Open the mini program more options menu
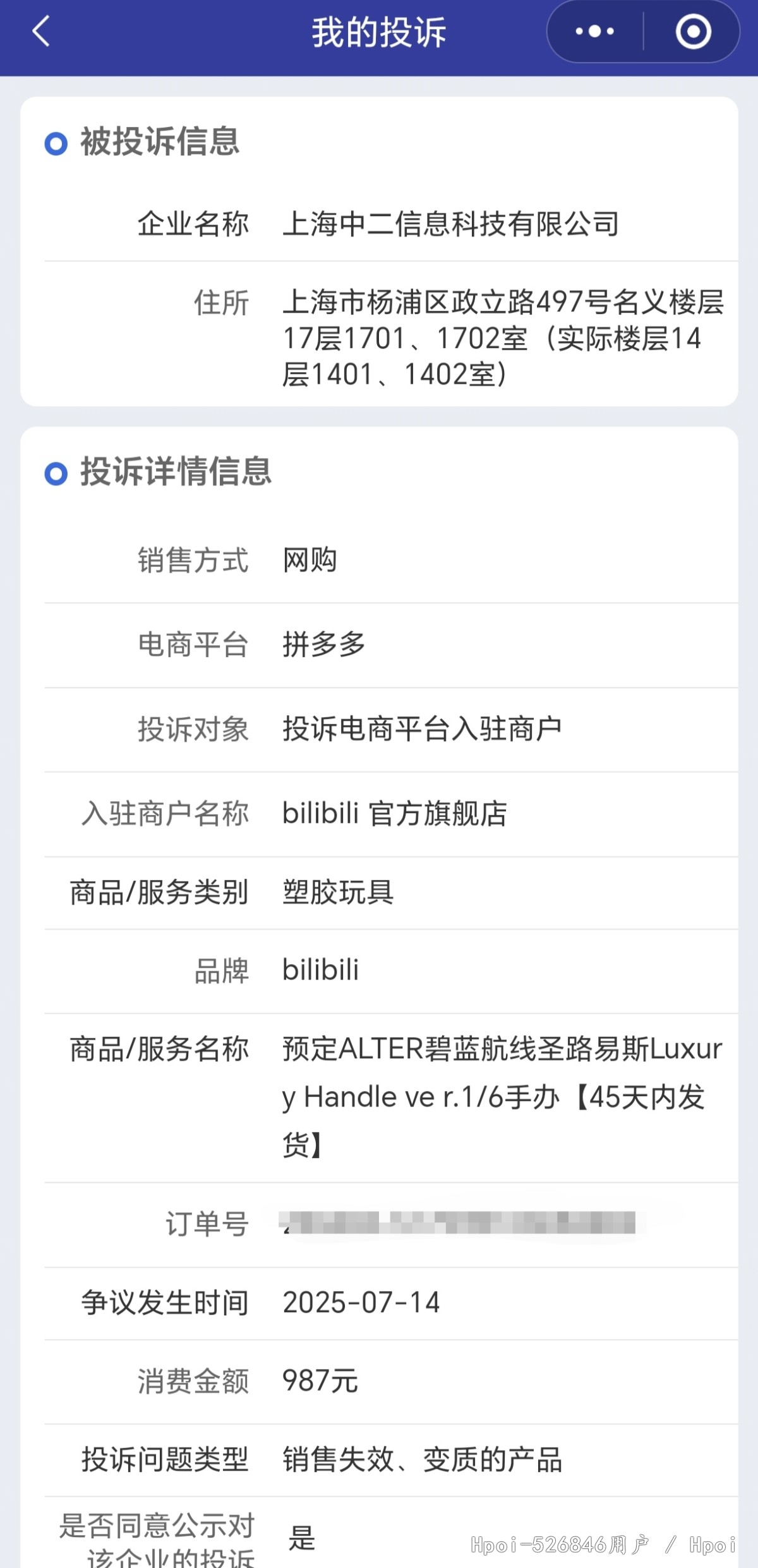This screenshot has width=758, height=1568. coord(594,32)
